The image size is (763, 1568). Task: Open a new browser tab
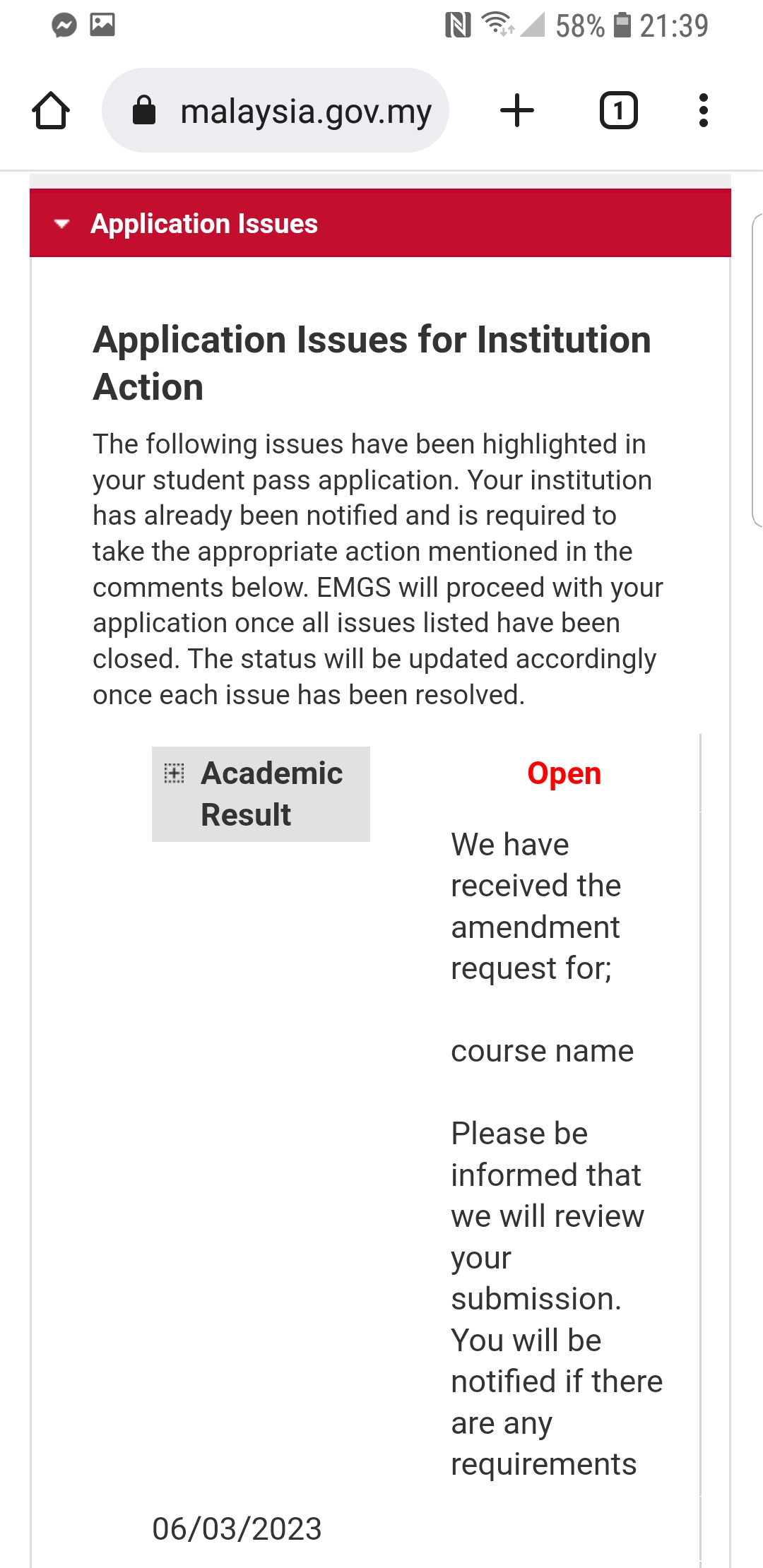point(517,111)
